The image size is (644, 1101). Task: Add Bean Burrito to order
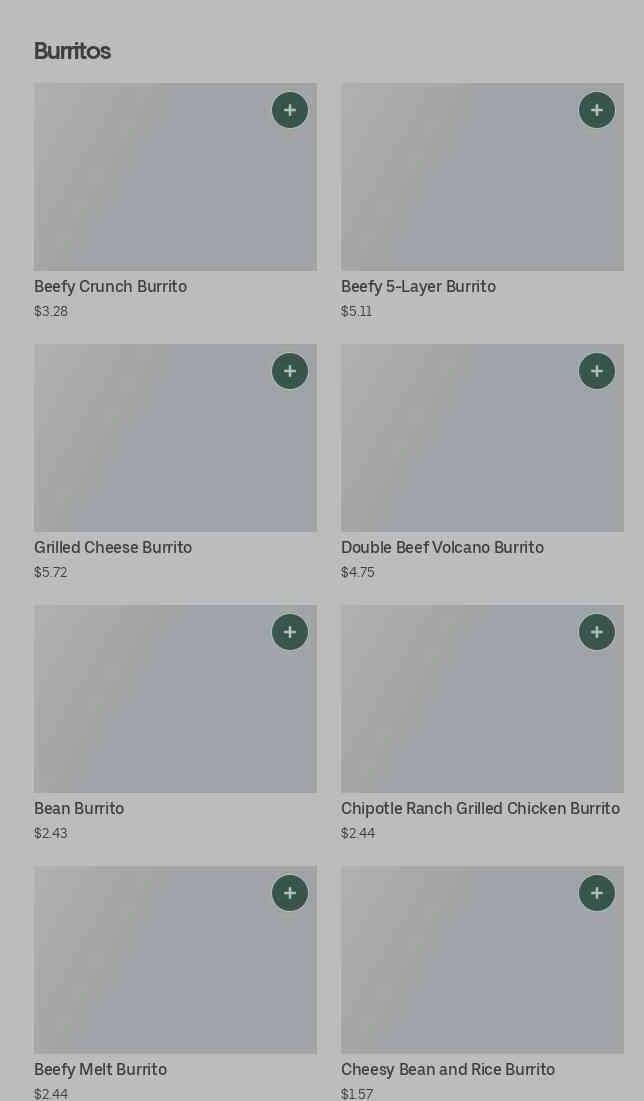[290, 632]
